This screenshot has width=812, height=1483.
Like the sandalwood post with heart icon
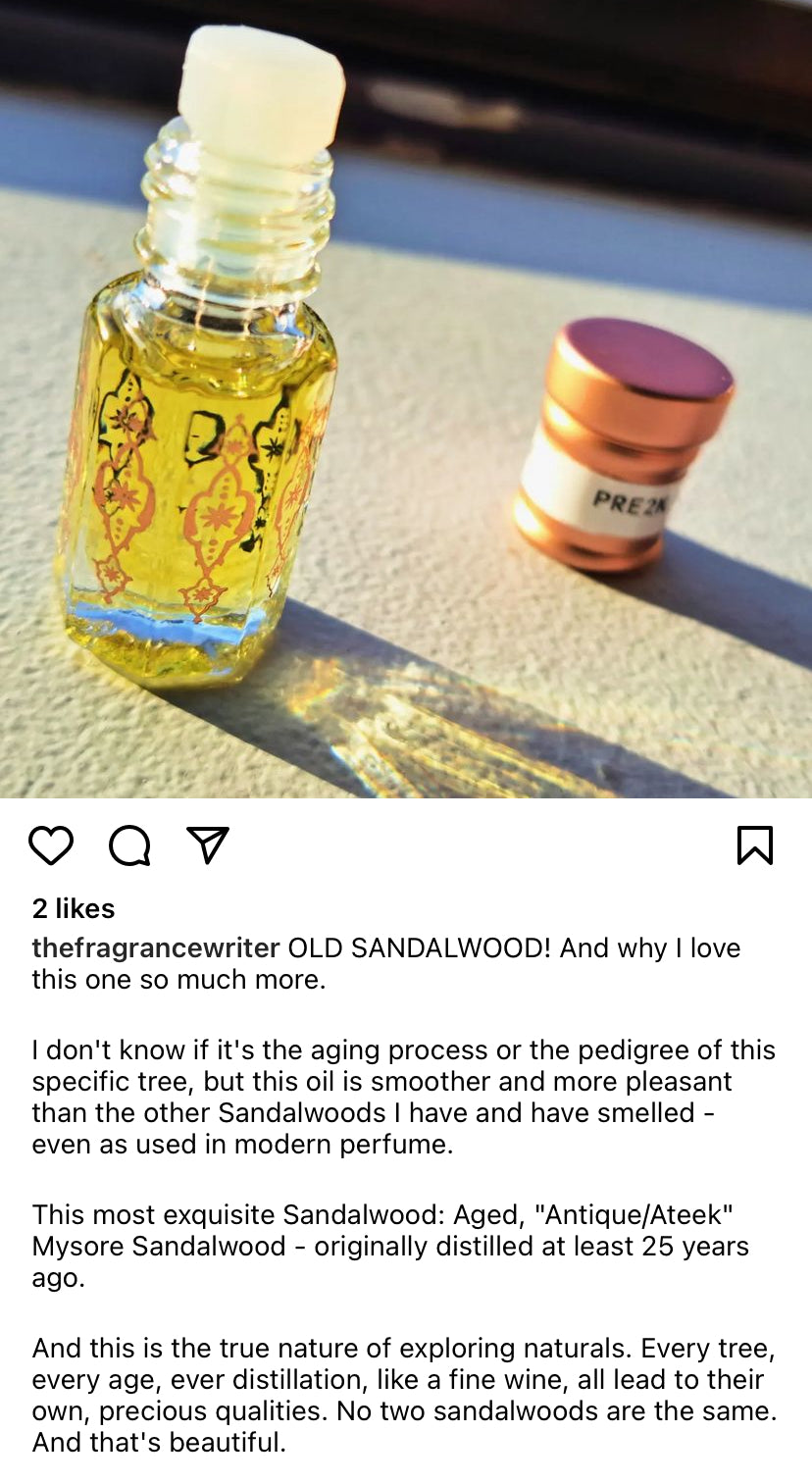coord(51,845)
